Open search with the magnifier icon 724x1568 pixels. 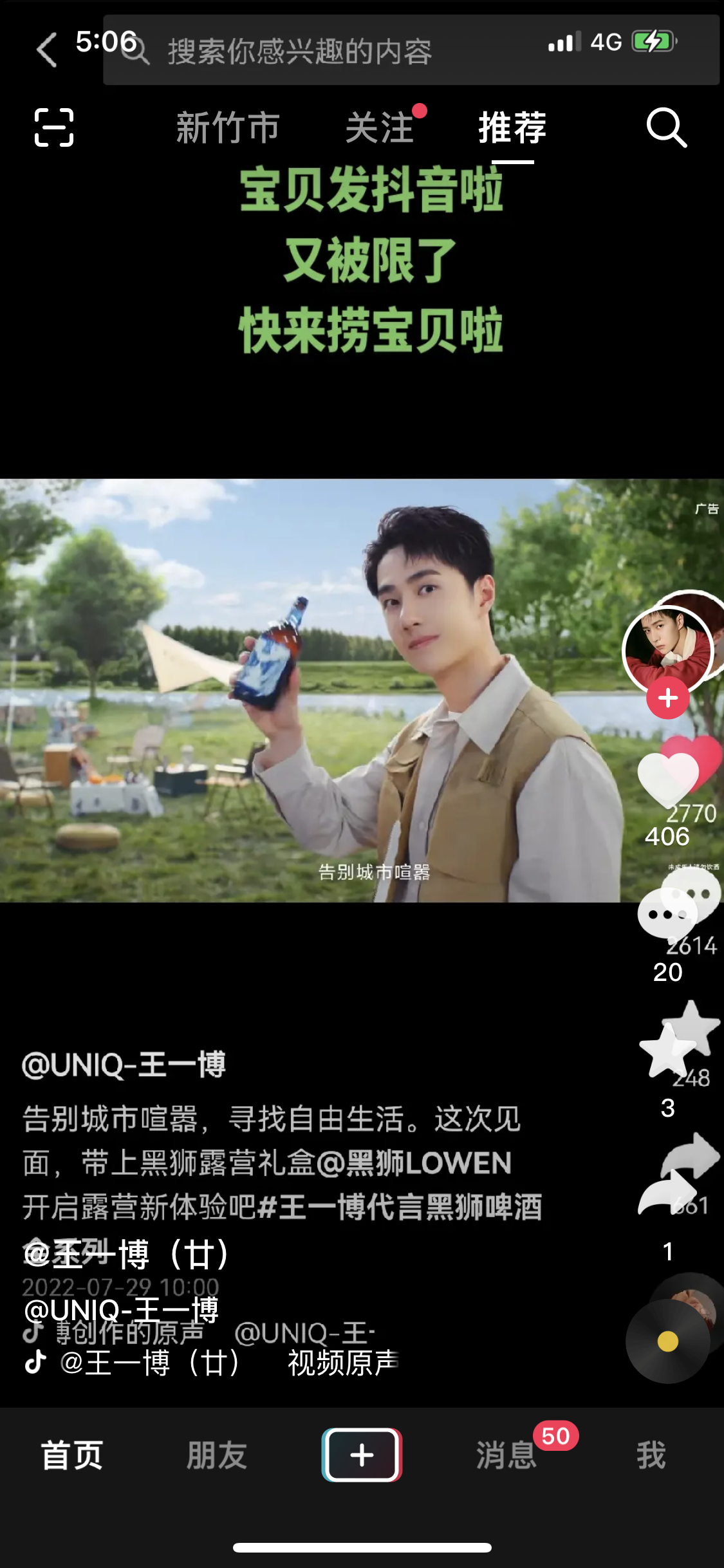pyautogui.click(x=666, y=127)
